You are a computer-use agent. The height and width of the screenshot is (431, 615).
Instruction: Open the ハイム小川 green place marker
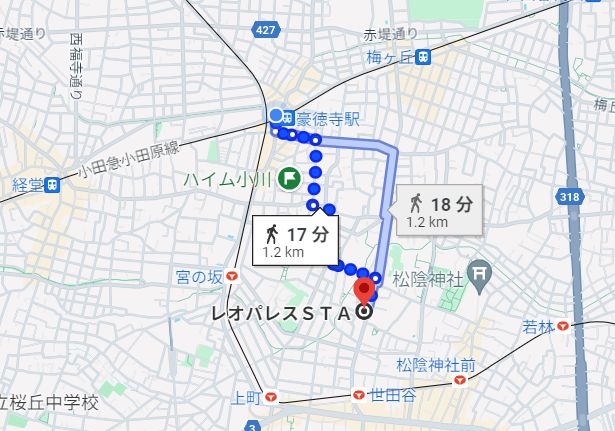coord(290,179)
